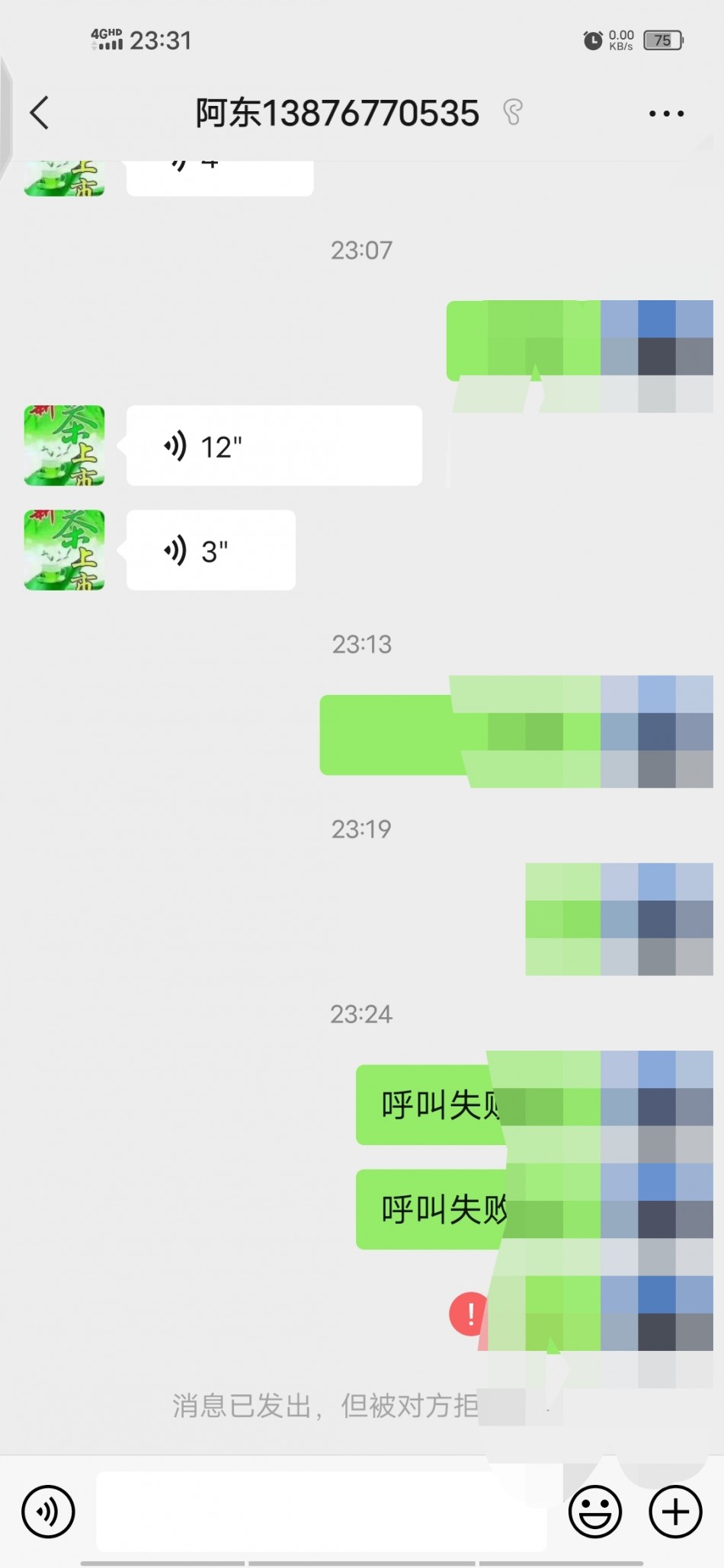Screen dimensions: 724x1568
Task: Tap the red failed-send warning icon
Action: point(468,1314)
